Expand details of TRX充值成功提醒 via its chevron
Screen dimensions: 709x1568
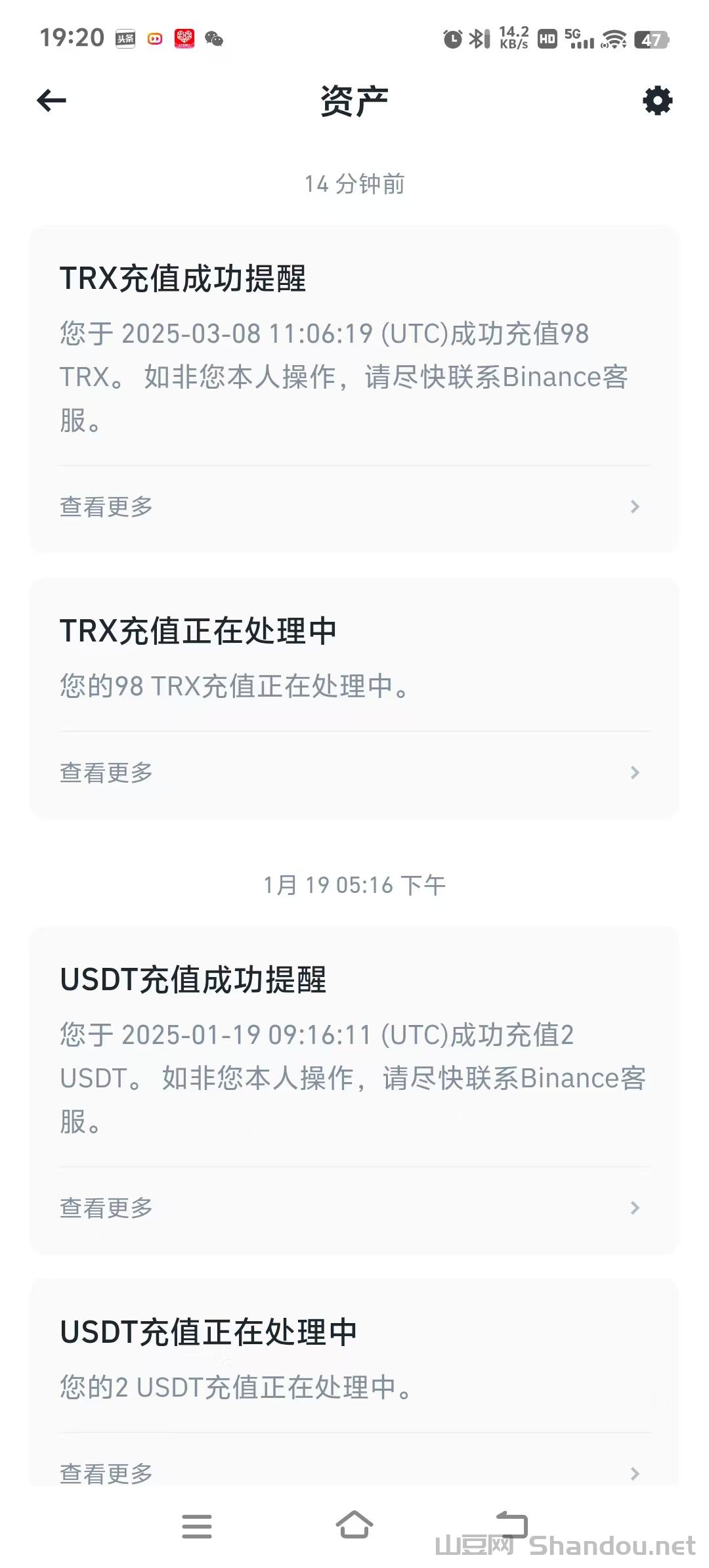pyautogui.click(x=634, y=506)
